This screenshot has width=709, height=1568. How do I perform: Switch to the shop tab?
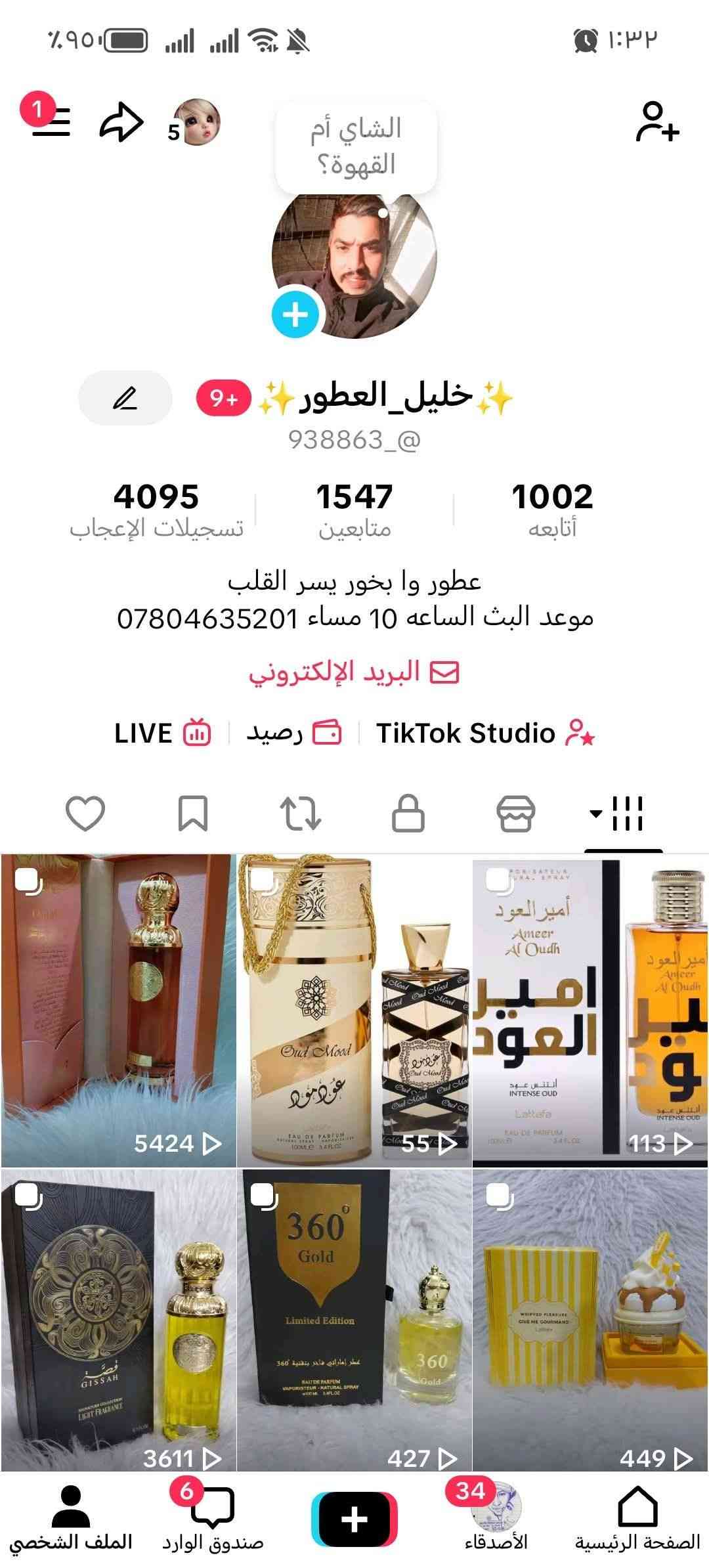pos(515,814)
